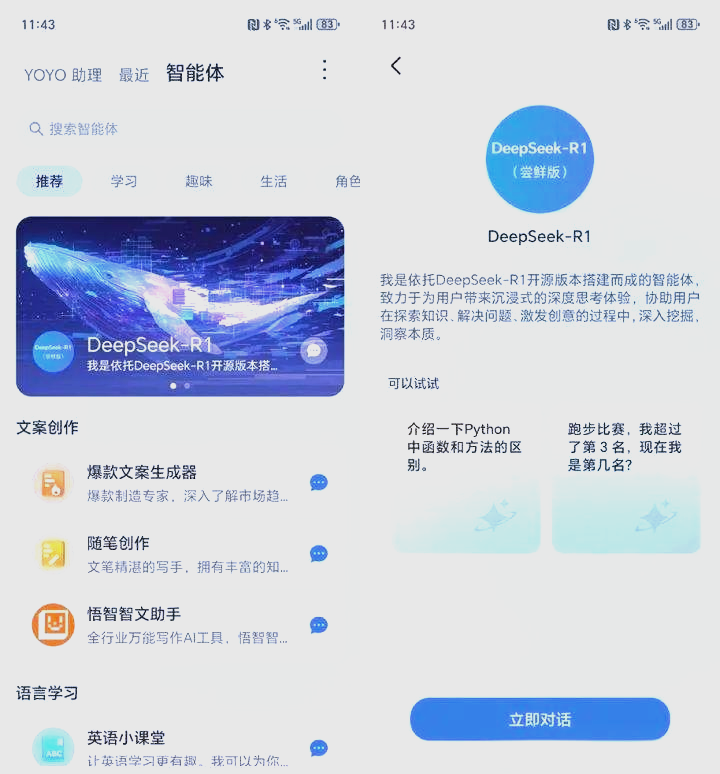This screenshot has width=720, height=774.
Task: Select the 学习 category chip
Action: click(x=124, y=181)
